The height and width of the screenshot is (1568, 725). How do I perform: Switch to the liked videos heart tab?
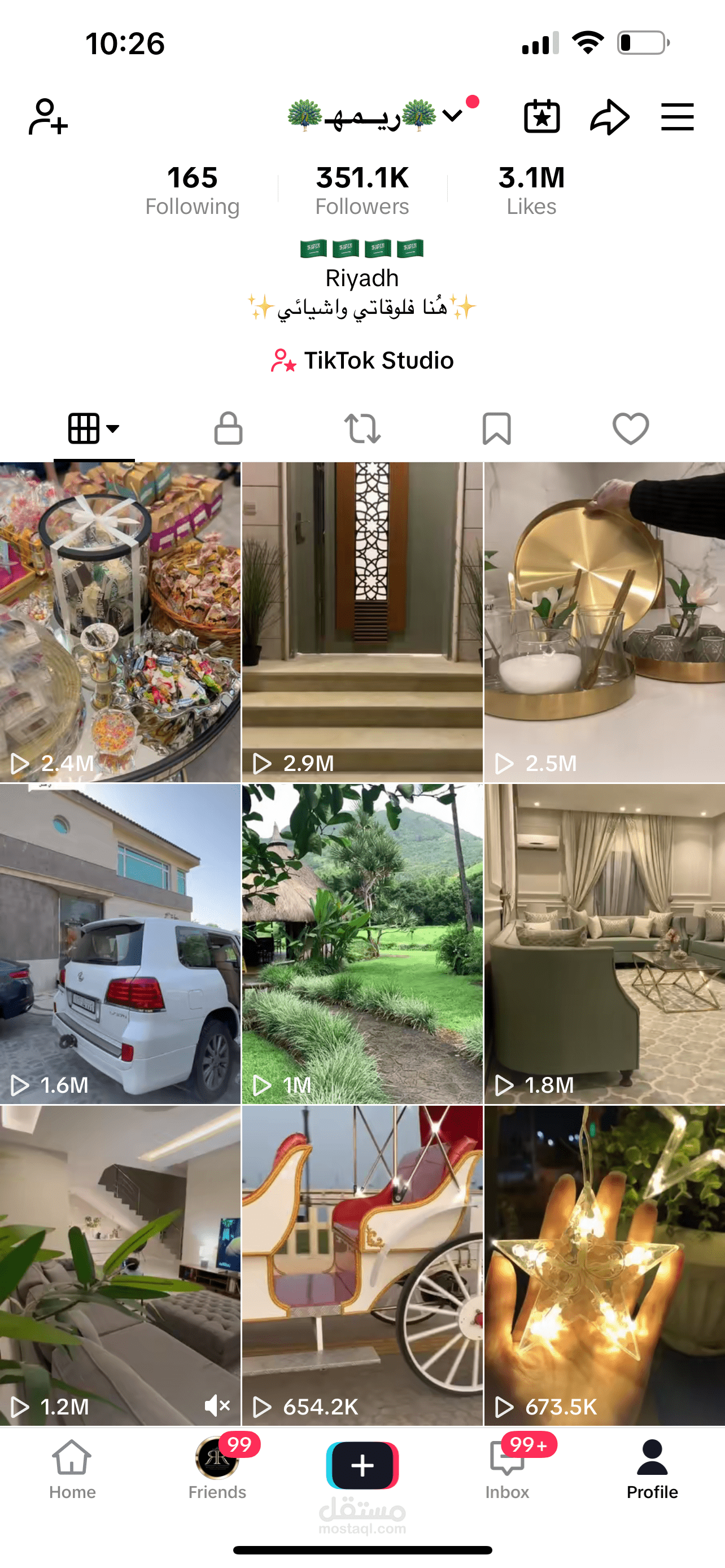630,428
